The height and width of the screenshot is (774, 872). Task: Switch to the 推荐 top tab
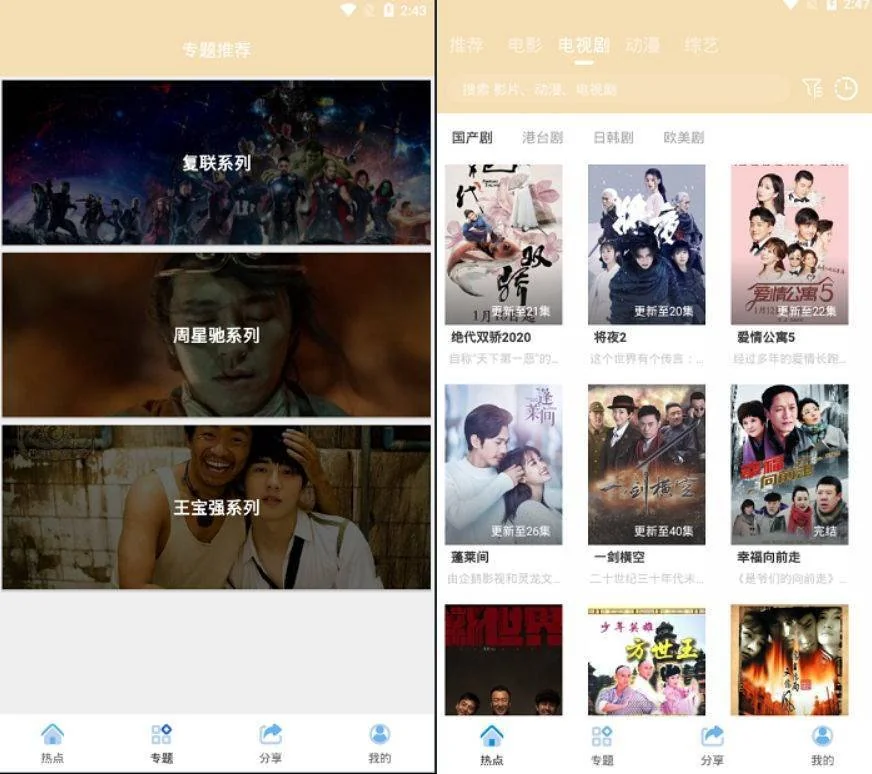467,45
